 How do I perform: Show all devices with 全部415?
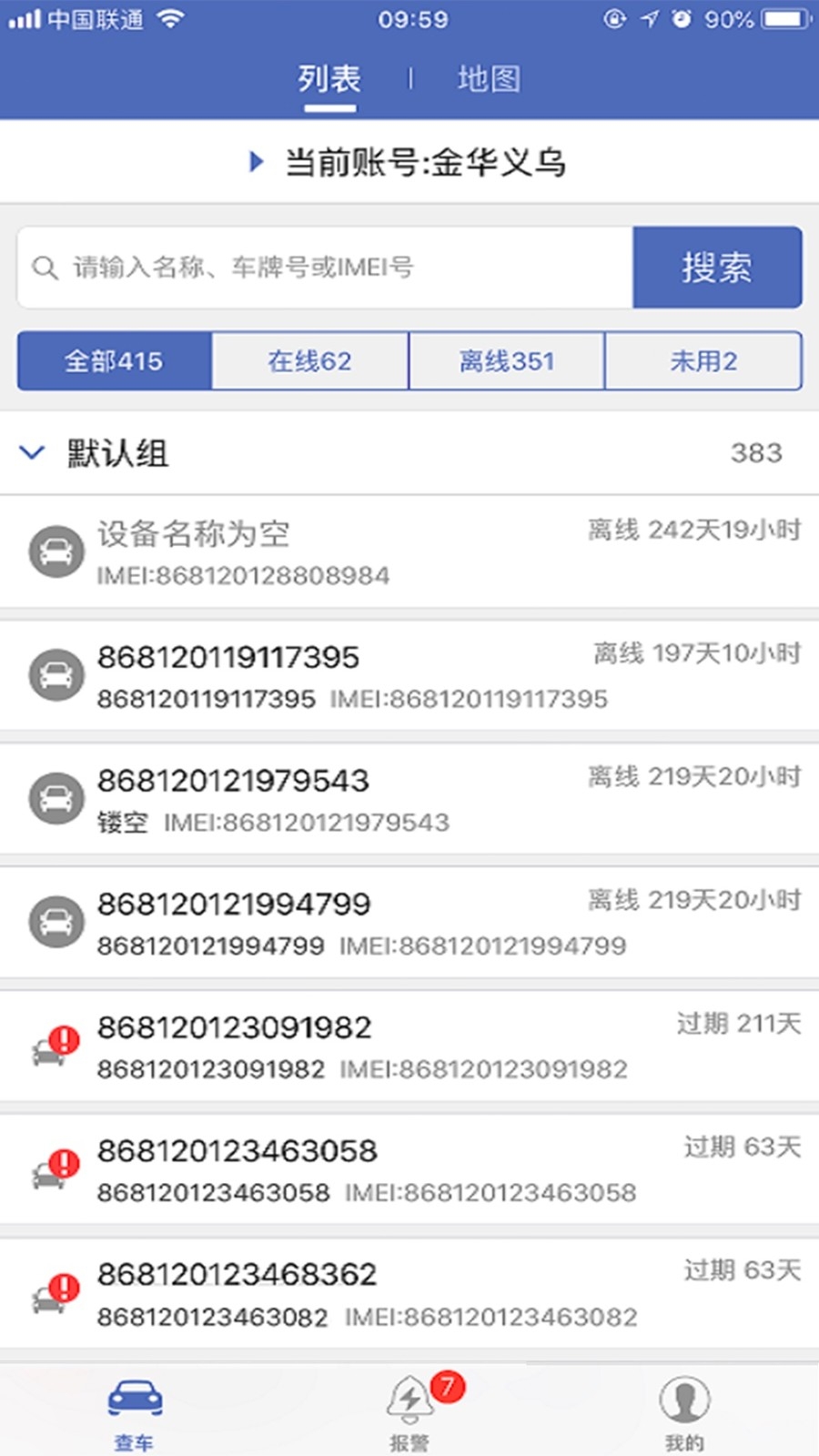pos(115,361)
